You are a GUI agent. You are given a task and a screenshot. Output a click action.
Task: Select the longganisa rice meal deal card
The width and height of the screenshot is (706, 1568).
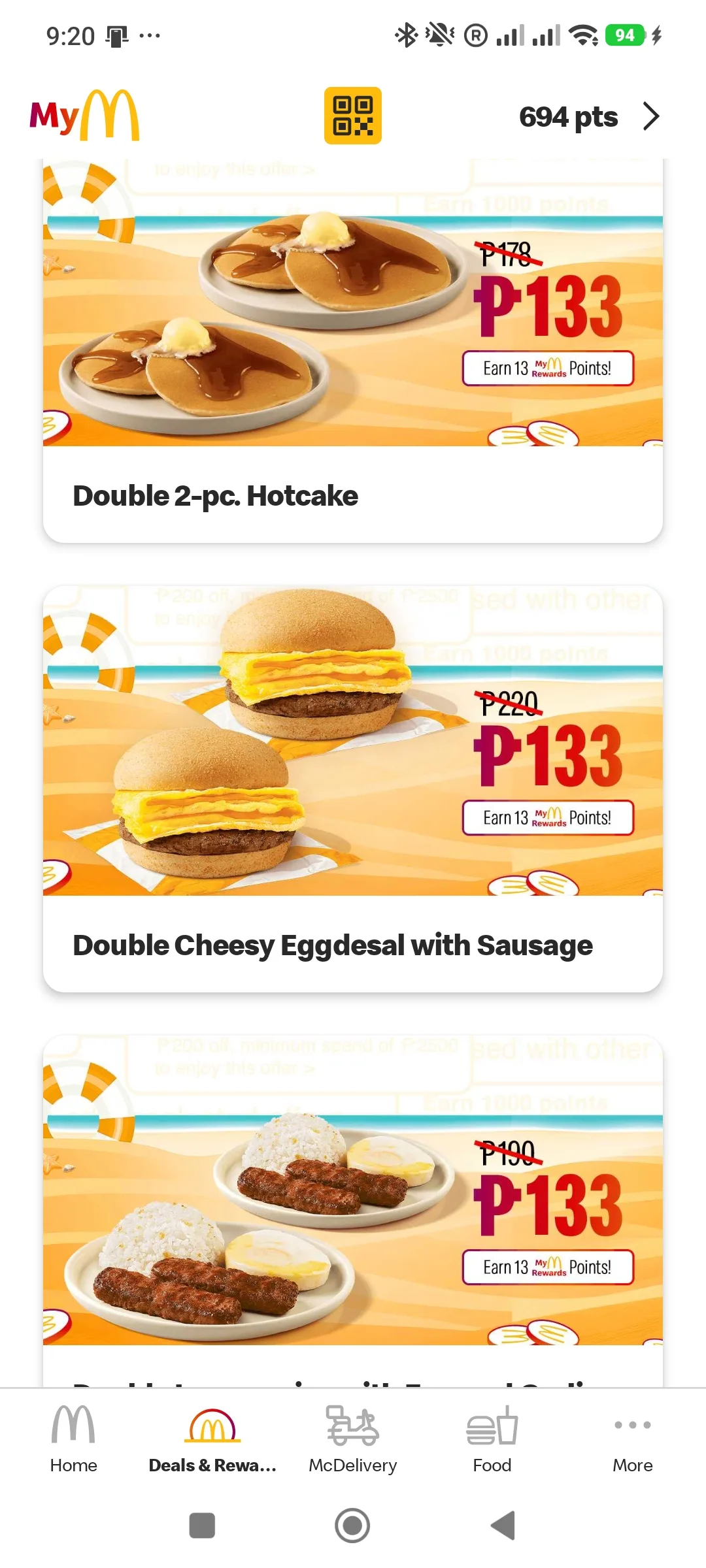tap(353, 1211)
